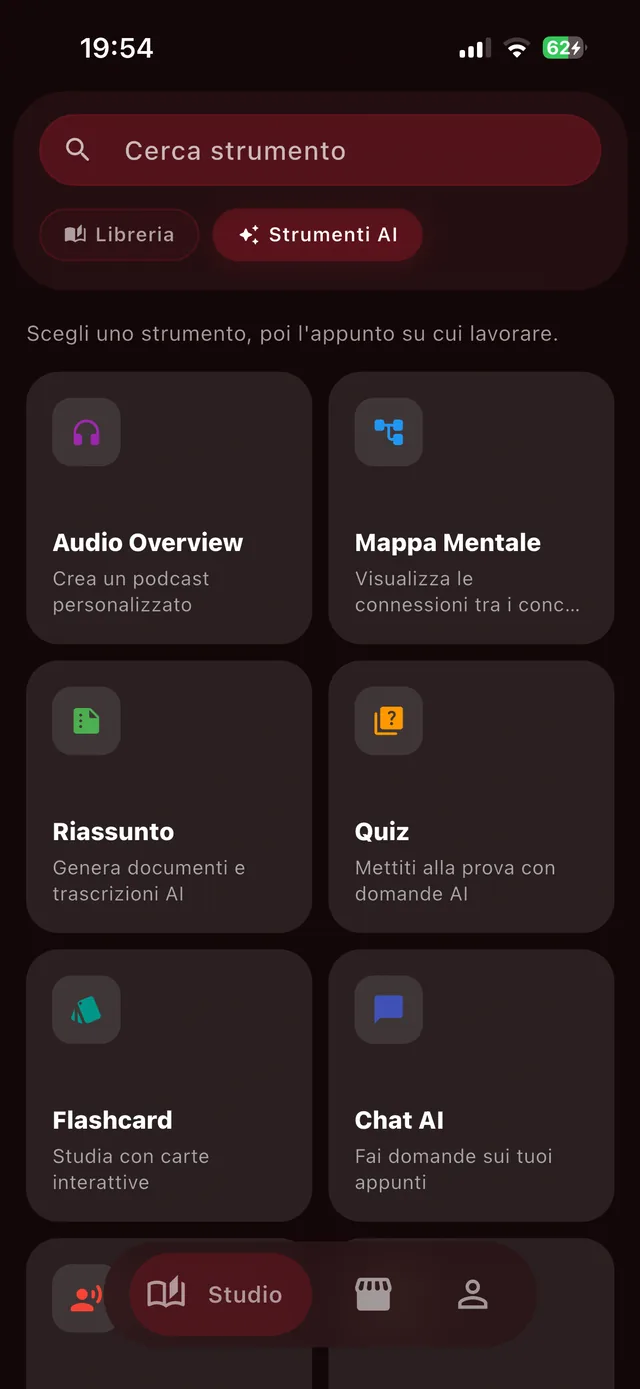
Task: Switch to the Libreria tab
Action: [119, 235]
